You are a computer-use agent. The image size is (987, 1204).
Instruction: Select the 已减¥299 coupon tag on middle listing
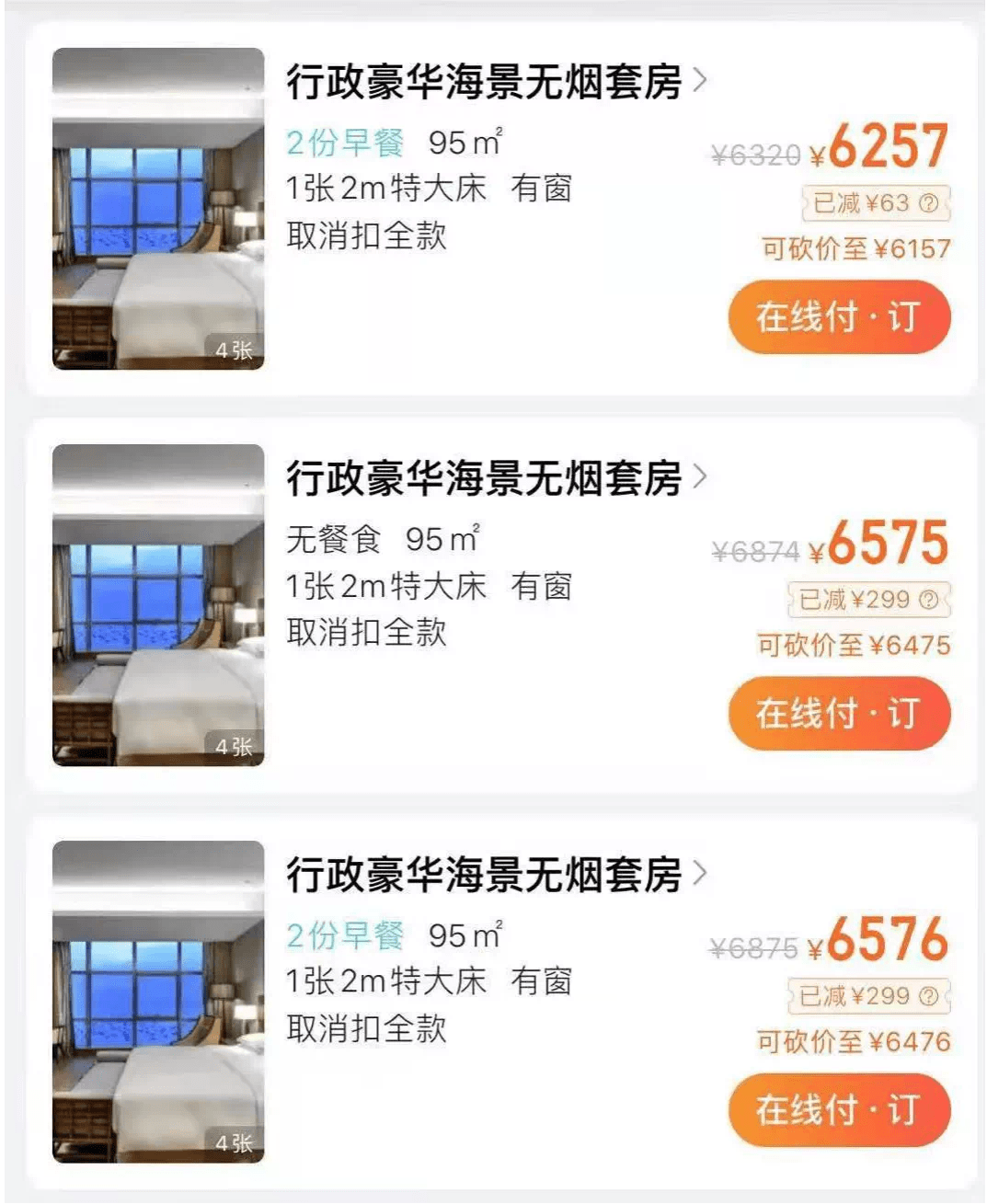(869, 600)
